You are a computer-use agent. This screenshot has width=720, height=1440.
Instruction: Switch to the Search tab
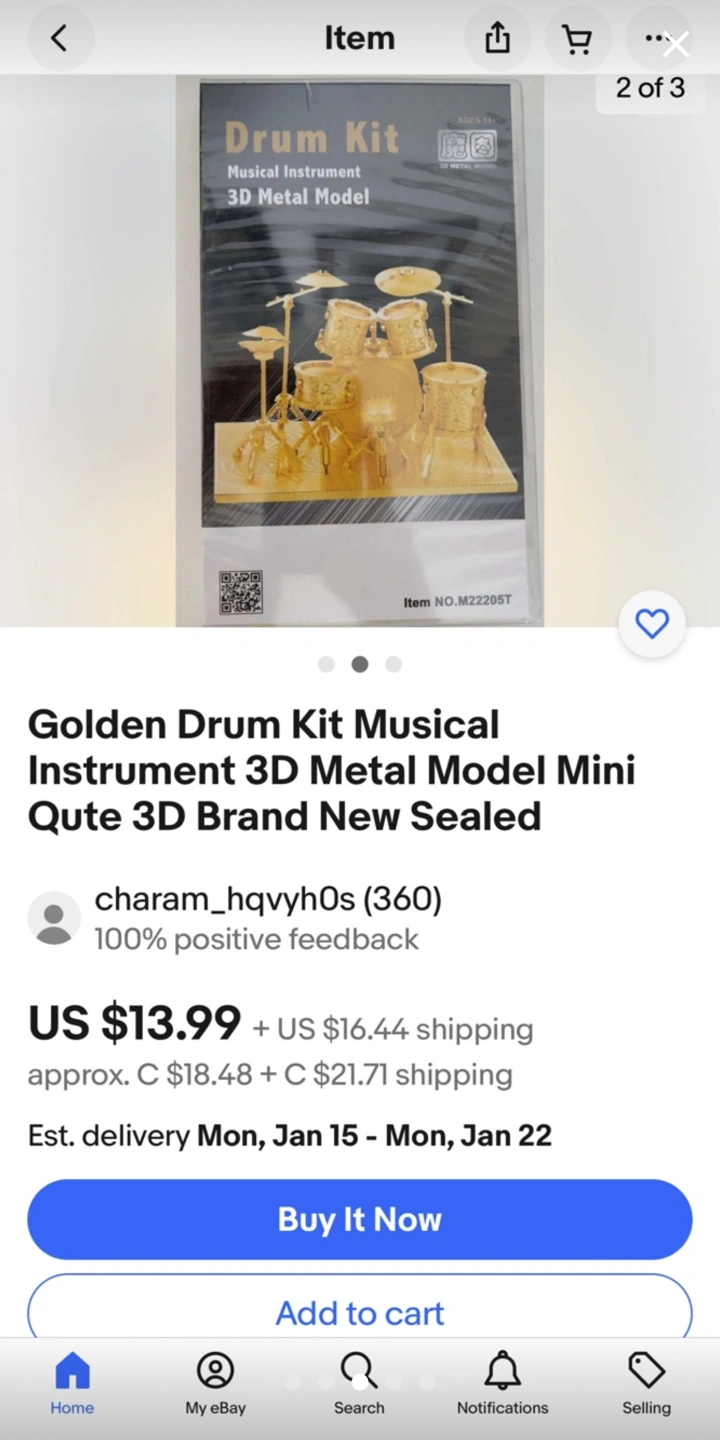[359, 1383]
